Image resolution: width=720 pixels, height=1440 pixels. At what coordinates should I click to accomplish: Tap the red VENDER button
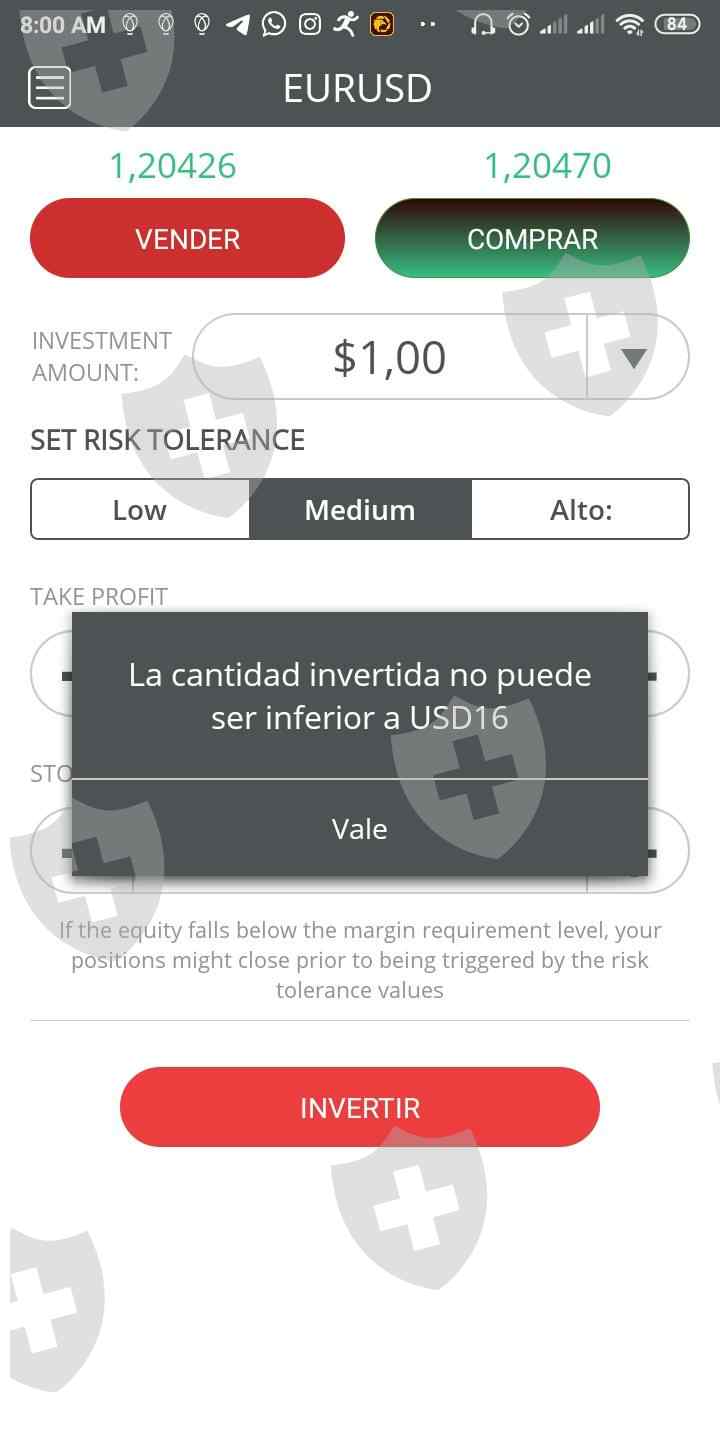click(x=187, y=238)
